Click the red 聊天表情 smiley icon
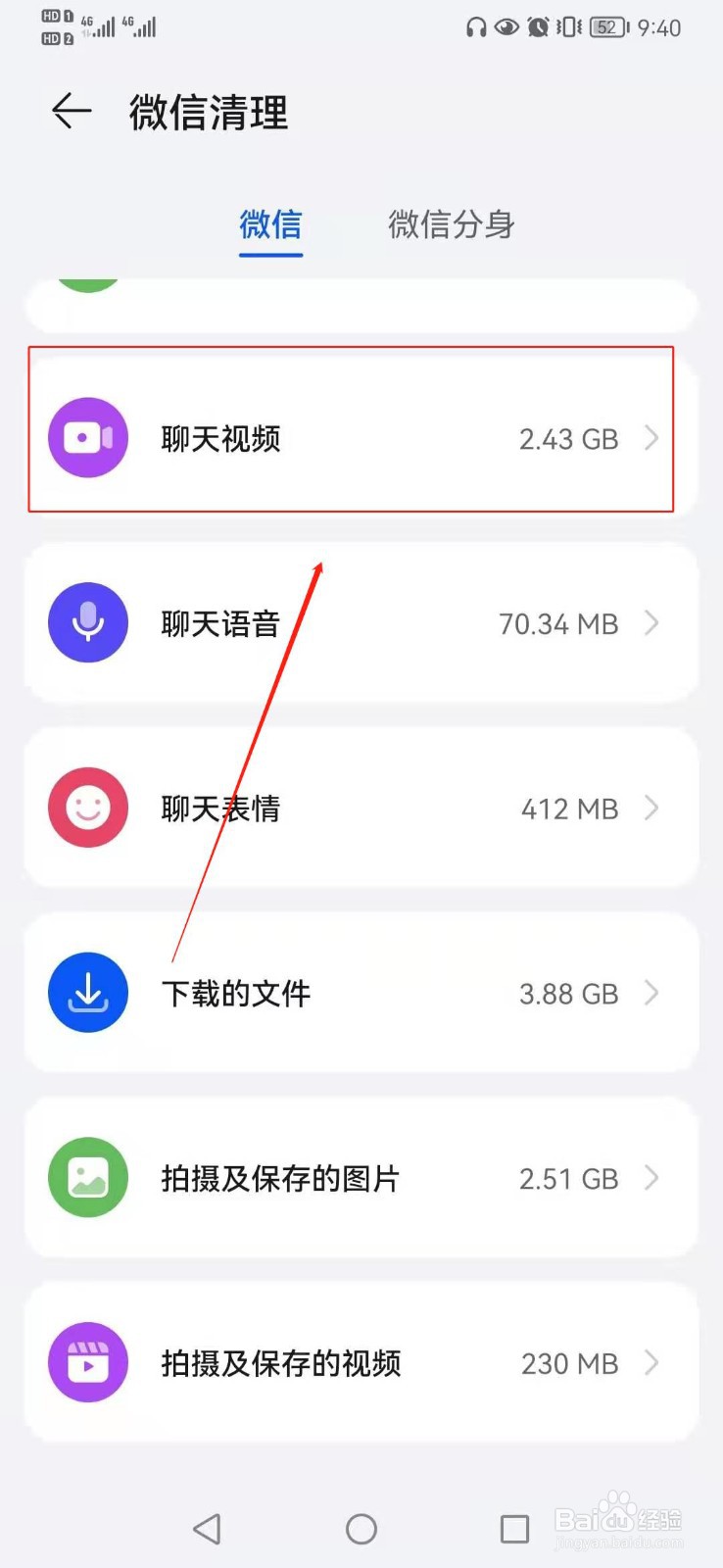Image resolution: width=723 pixels, height=1568 pixels. (x=87, y=808)
